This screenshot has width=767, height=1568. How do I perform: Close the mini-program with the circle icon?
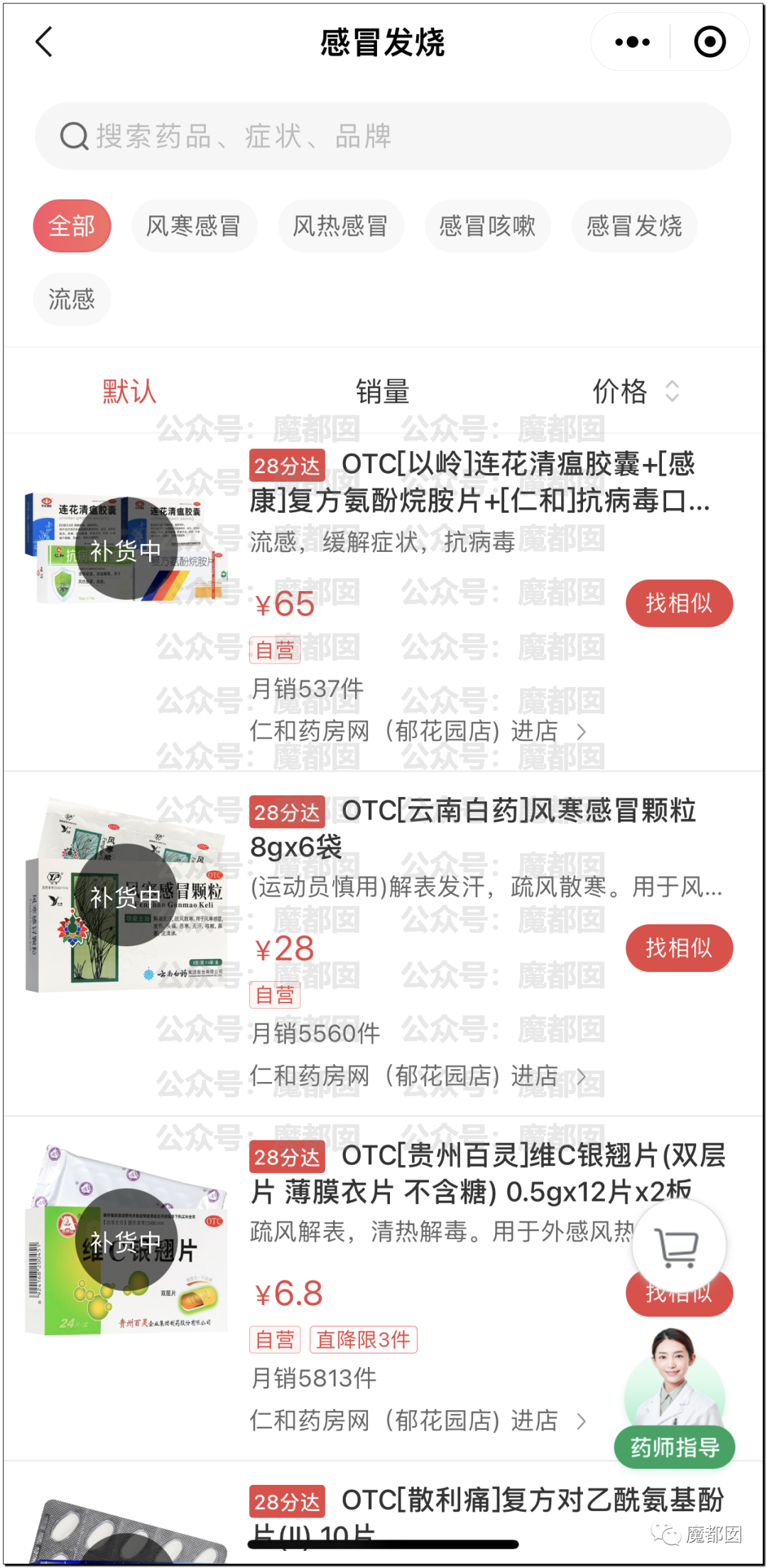[x=709, y=42]
